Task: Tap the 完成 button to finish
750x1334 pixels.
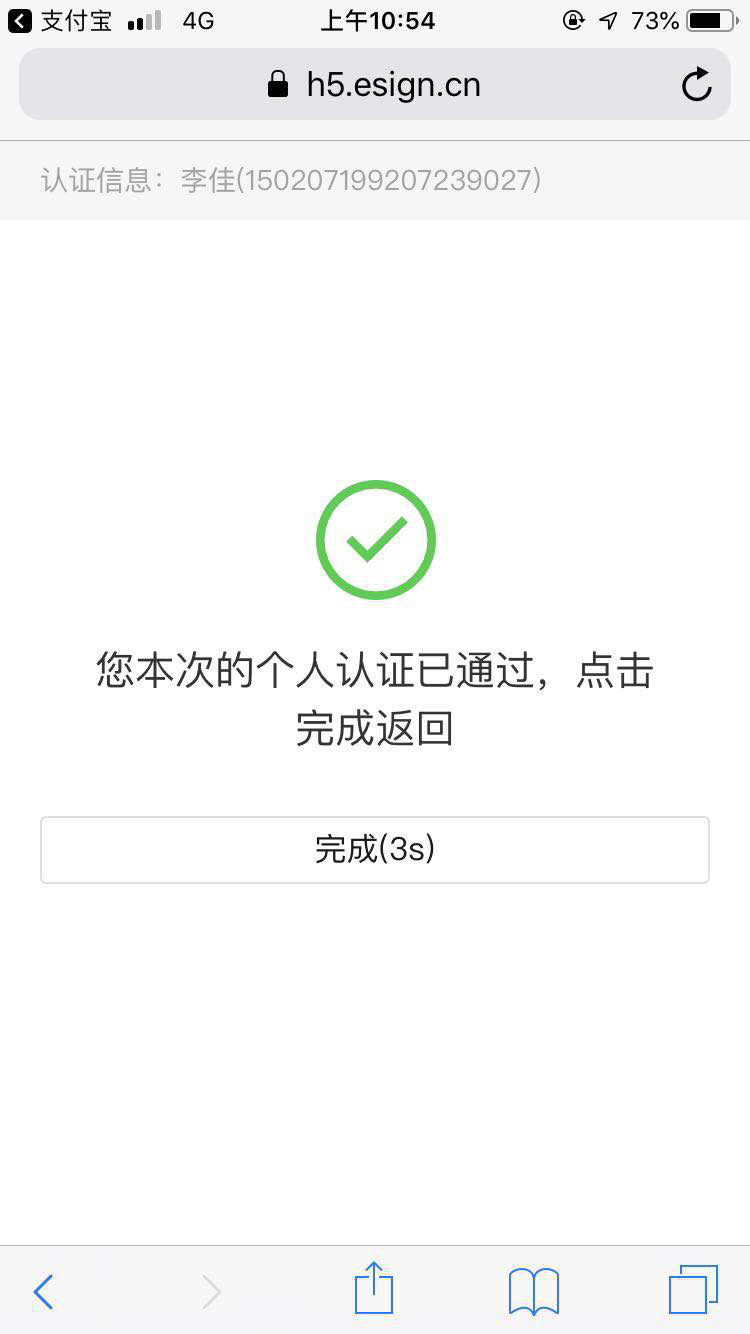Action: pyautogui.click(x=375, y=850)
